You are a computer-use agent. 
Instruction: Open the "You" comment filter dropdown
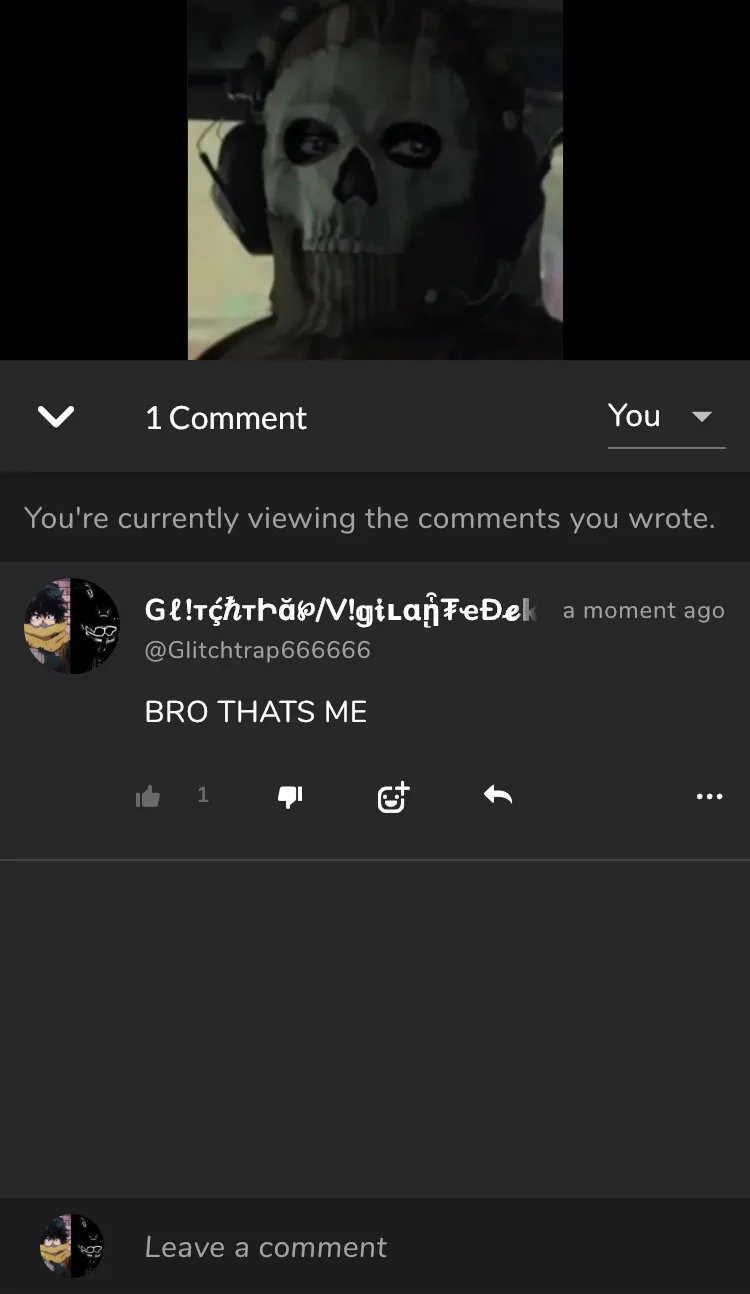coord(665,416)
